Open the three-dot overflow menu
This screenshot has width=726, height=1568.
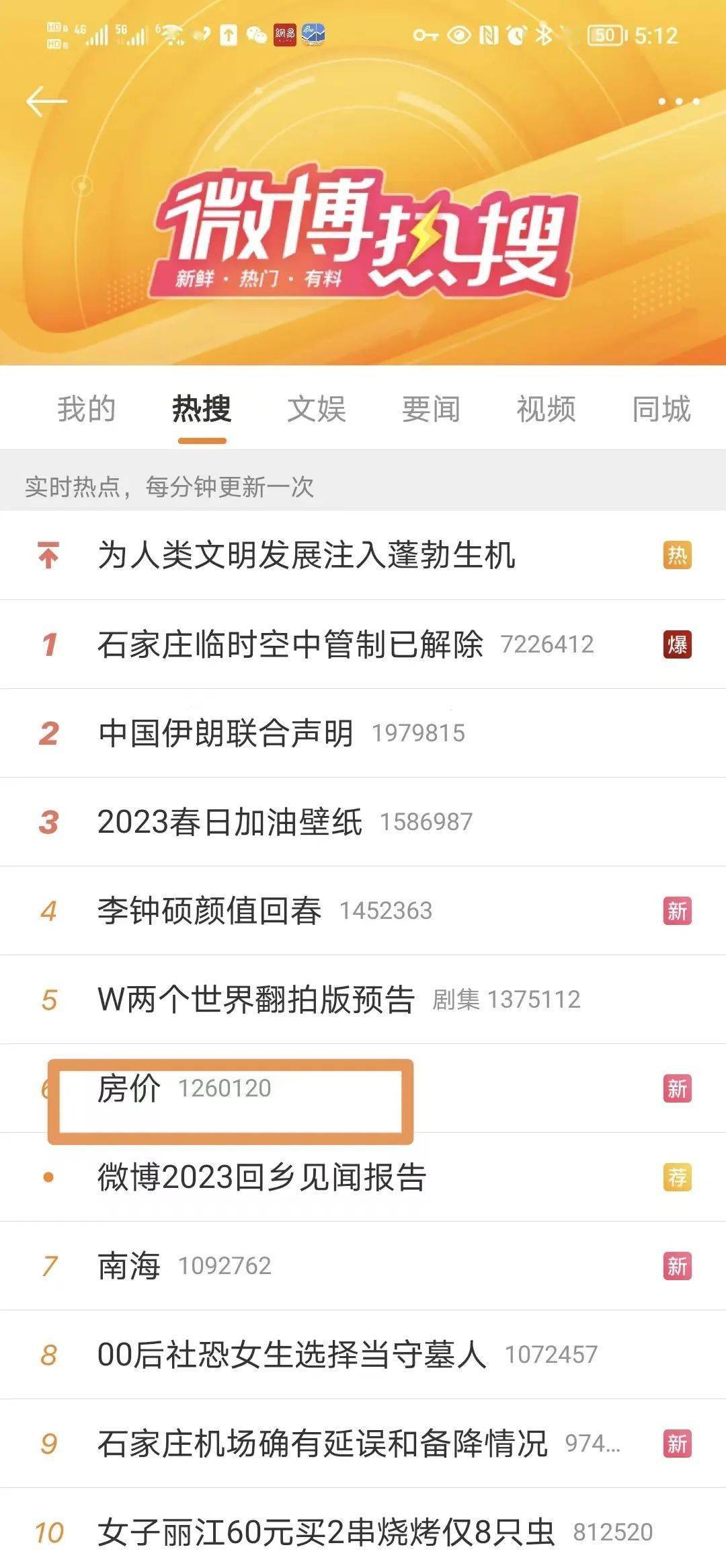[678, 102]
